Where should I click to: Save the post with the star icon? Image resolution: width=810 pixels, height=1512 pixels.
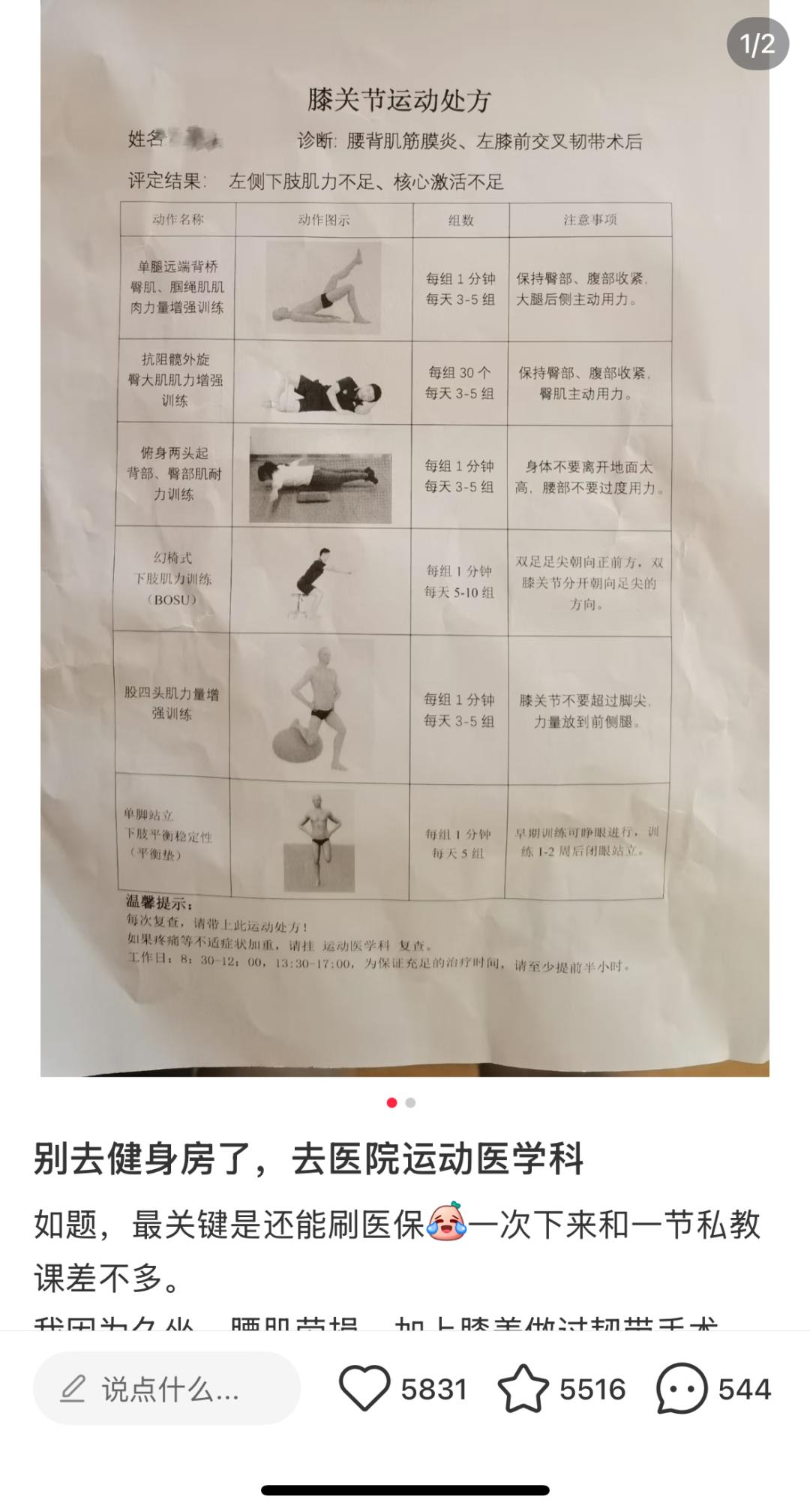pos(523,1388)
